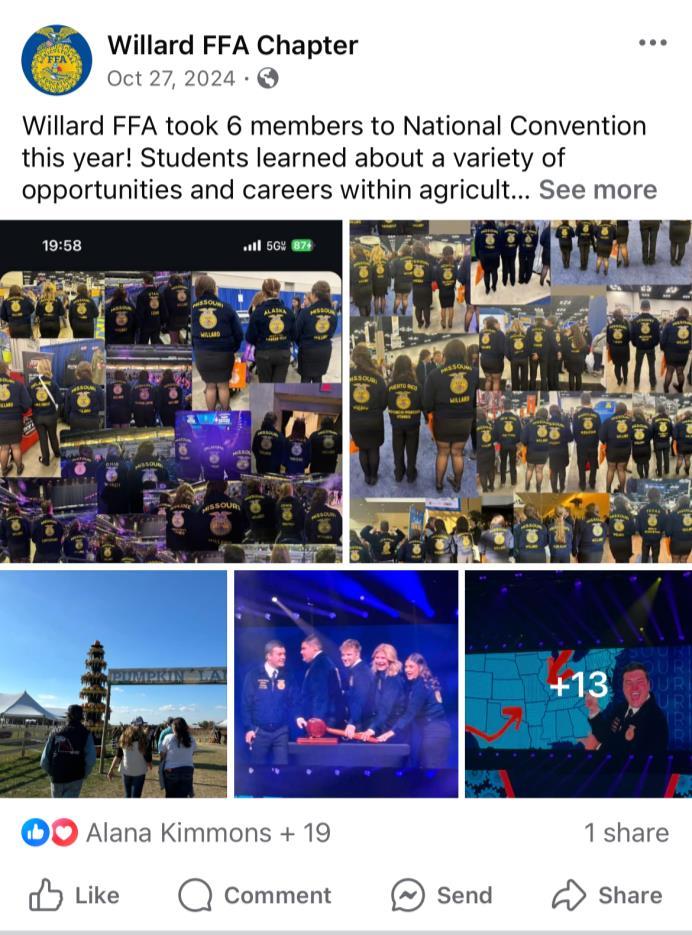The image size is (692, 935).
Task: Send this post via Messenger
Action: click(441, 895)
